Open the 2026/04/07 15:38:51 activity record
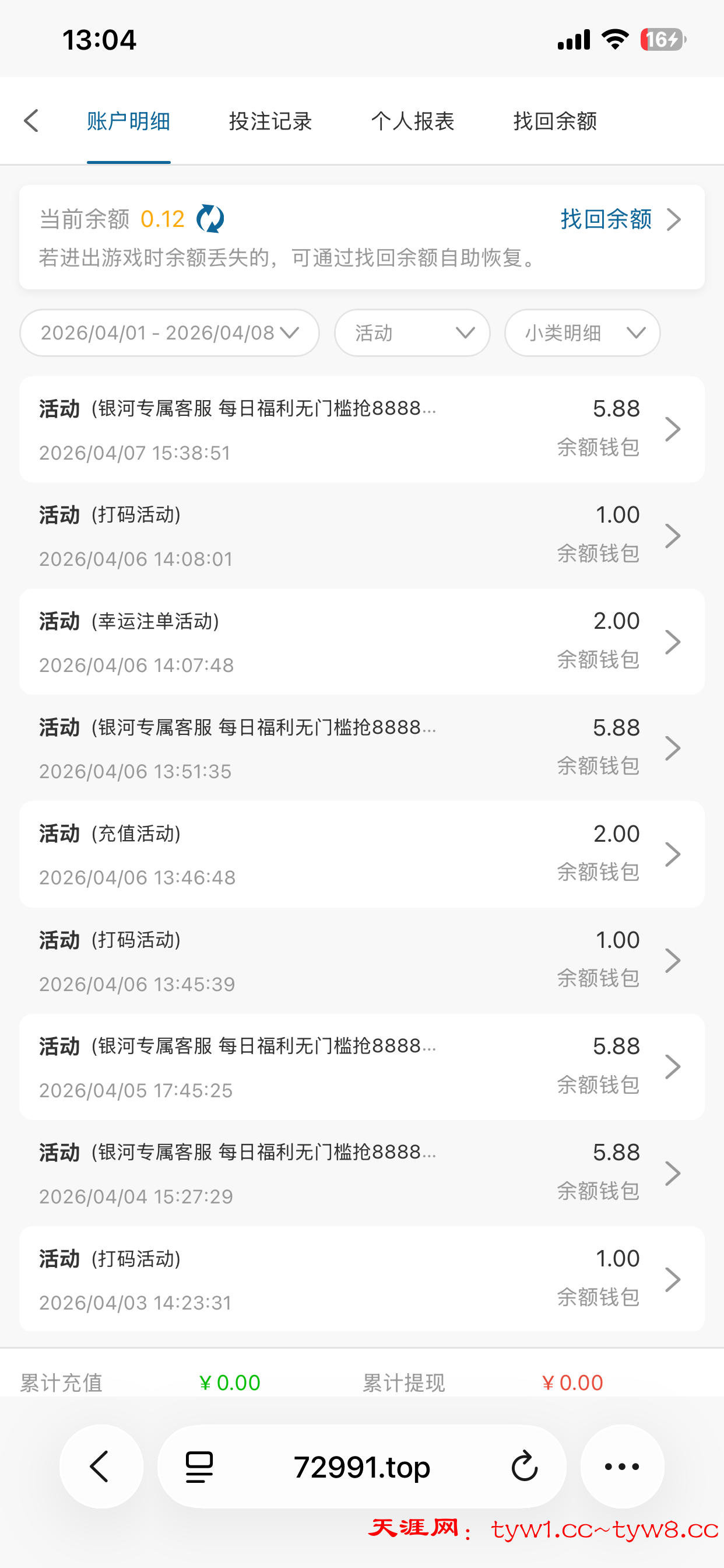 click(x=361, y=429)
